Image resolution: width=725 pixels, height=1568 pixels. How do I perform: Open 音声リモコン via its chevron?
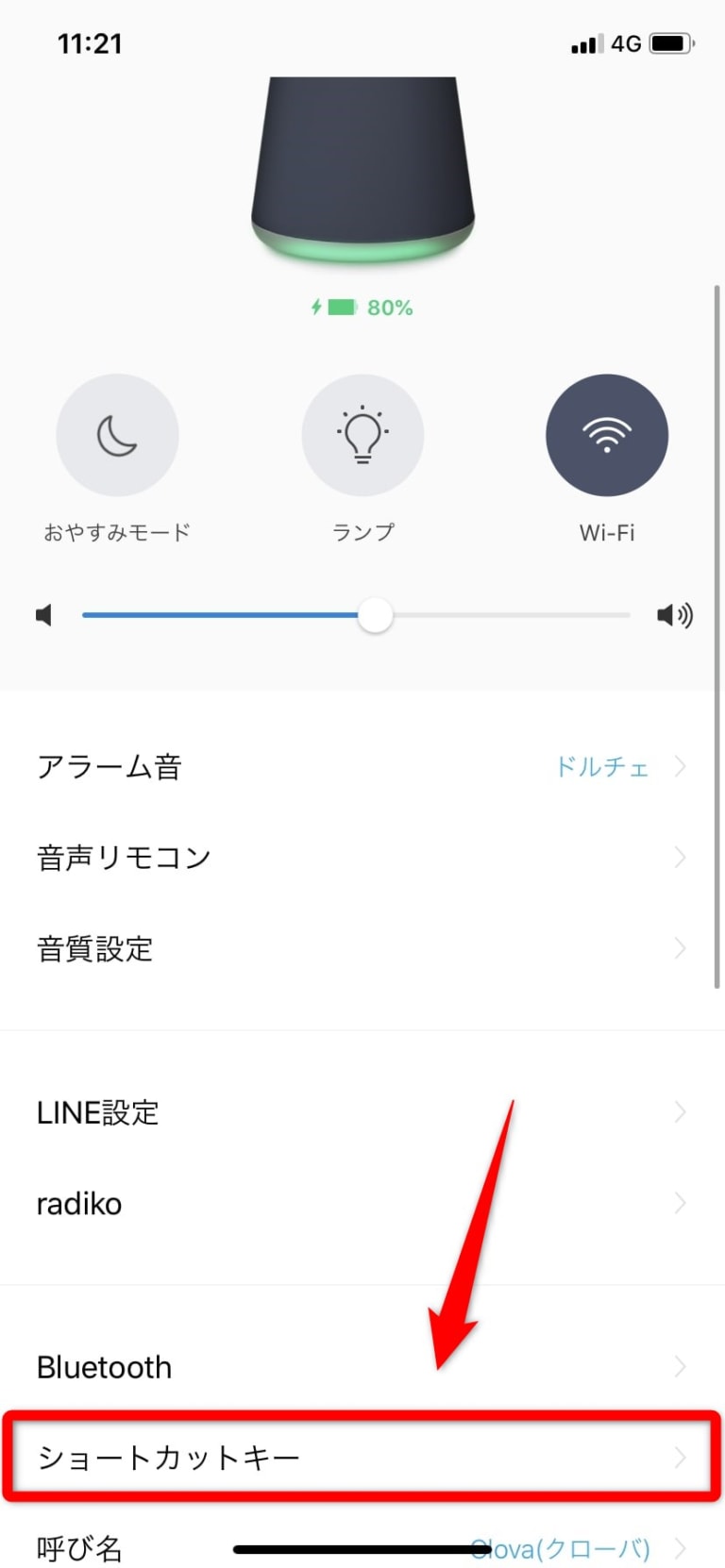click(679, 857)
